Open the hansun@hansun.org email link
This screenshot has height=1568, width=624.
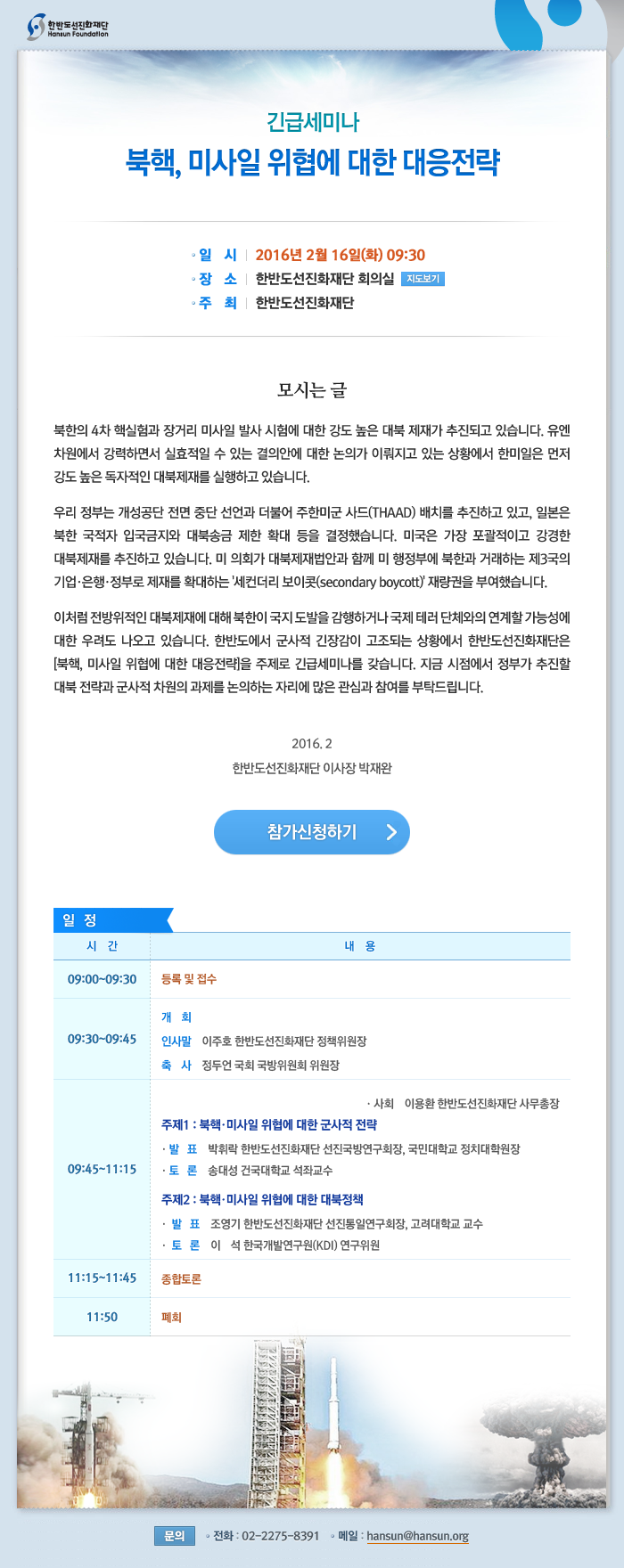point(417,1536)
